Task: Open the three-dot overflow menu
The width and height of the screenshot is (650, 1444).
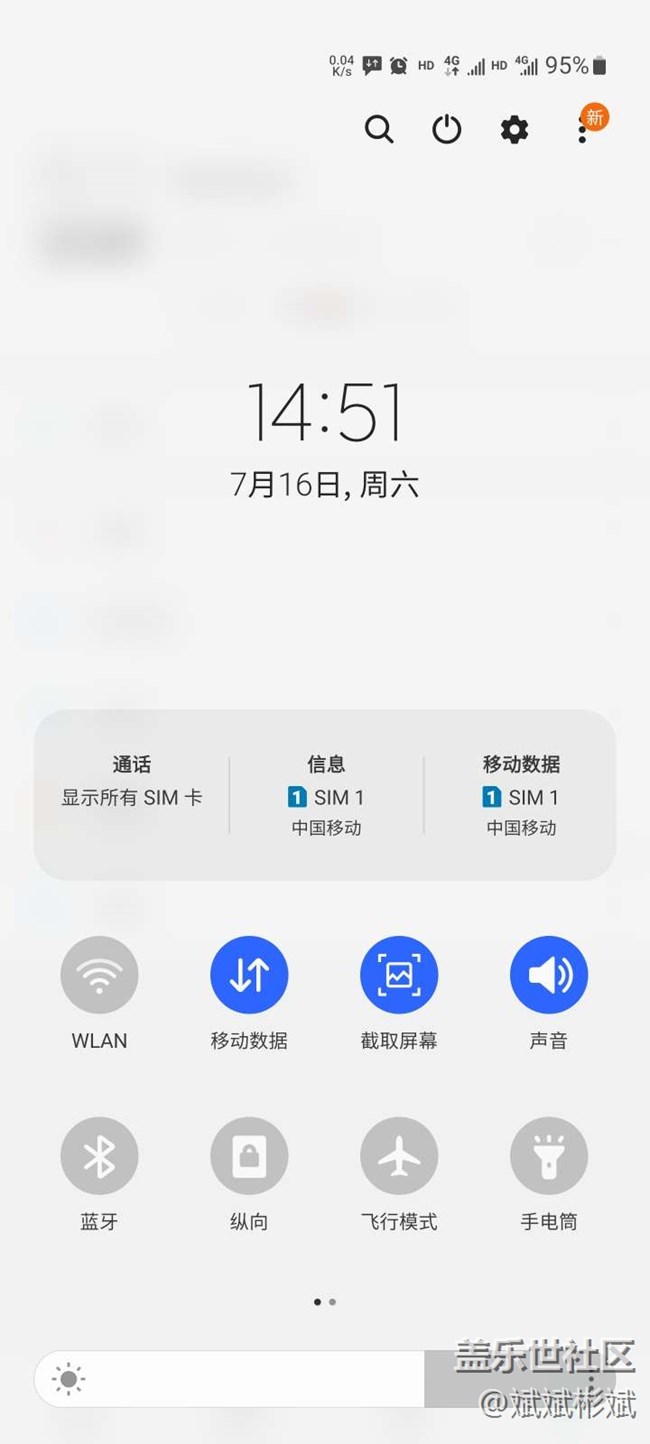Action: (x=582, y=130)
